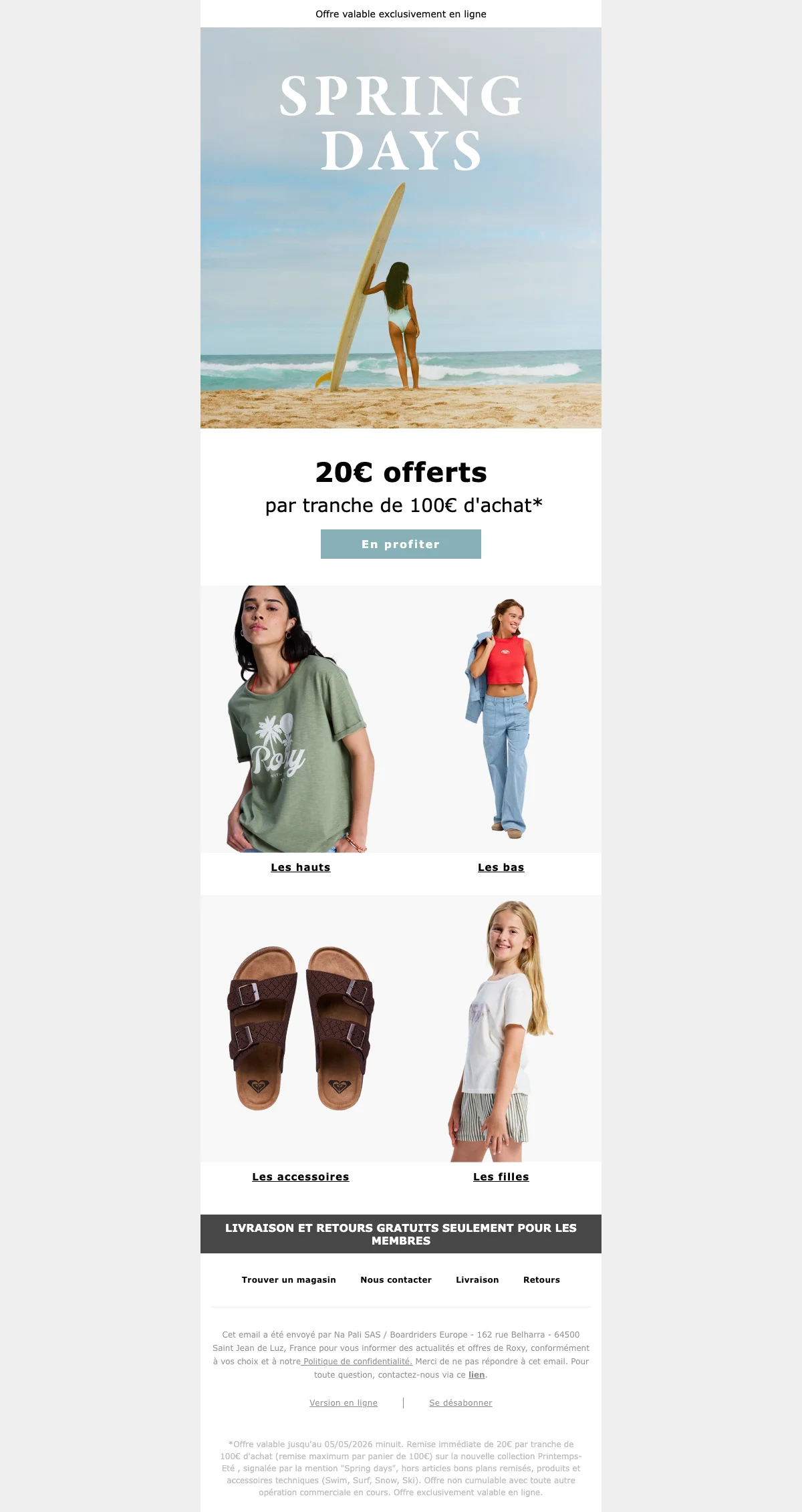Open the Livraison footer link
The height and width of the screenshot is (1512, 802).
(477, 1279)
